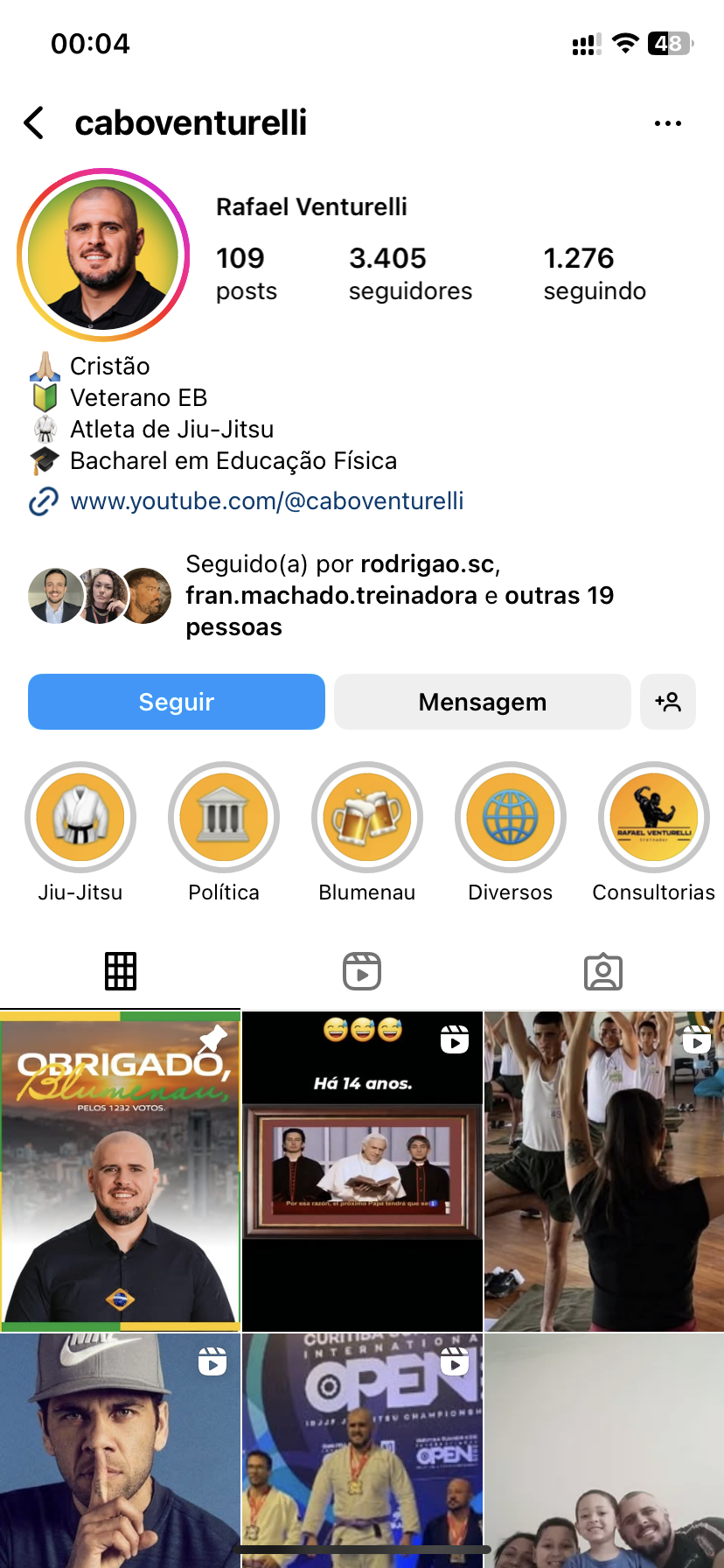724x1568 pixels.
Task: Go back using the back arrow
Action: point(35,123)
